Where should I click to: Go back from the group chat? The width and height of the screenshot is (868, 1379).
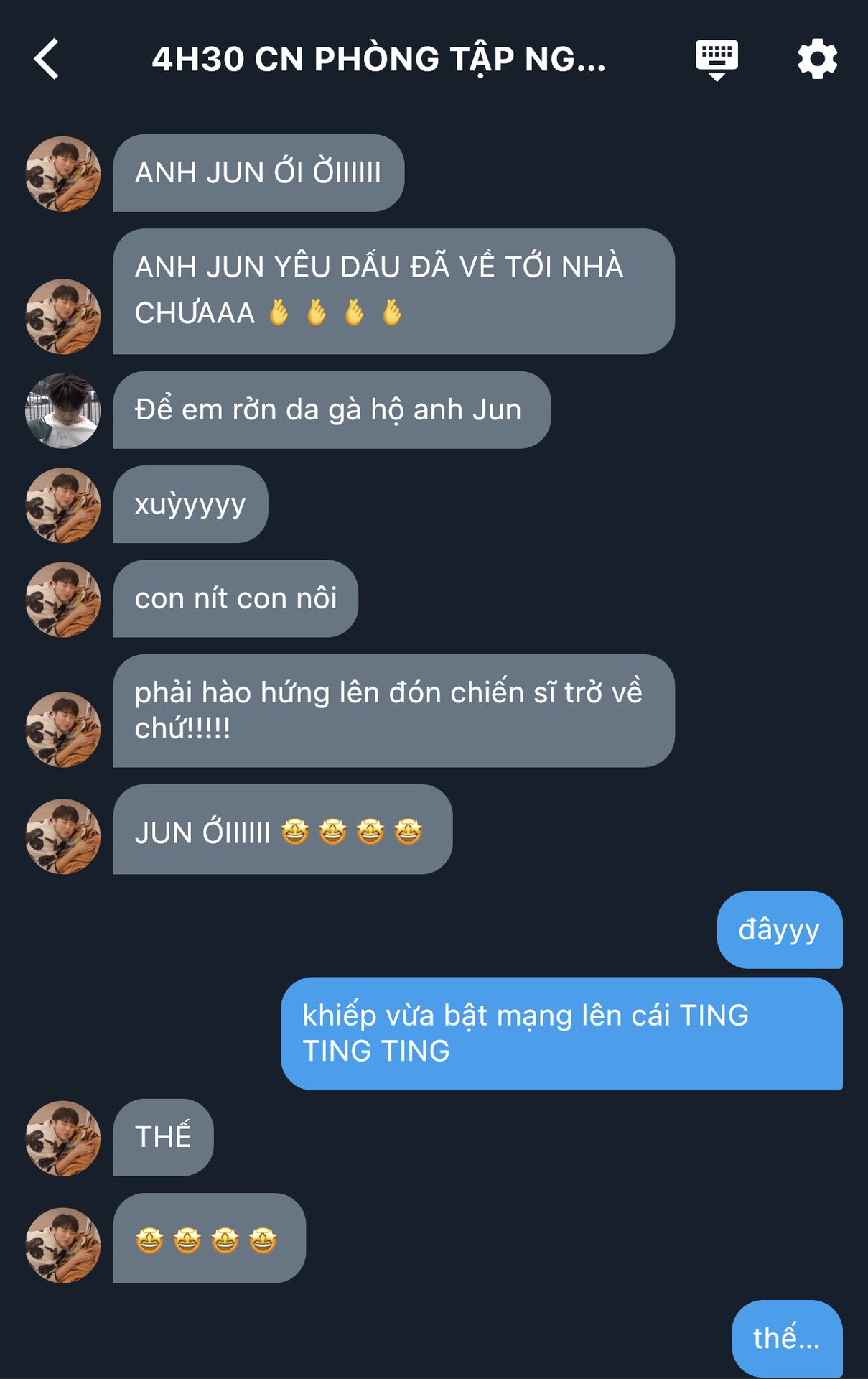point(47,59)
